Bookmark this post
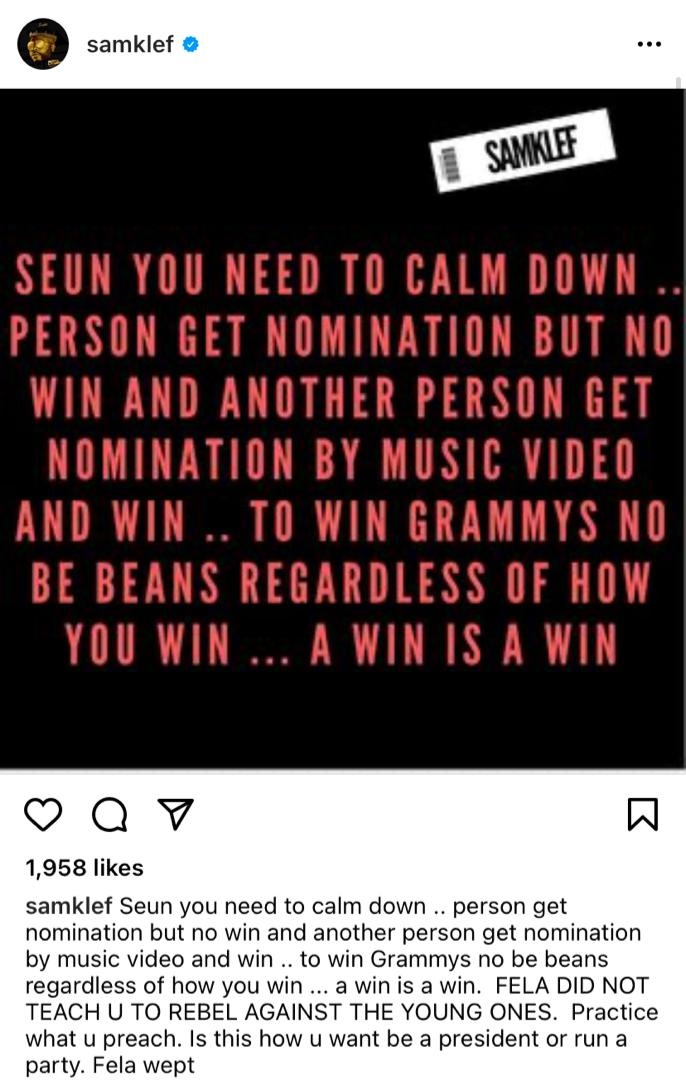The image size is (686, 1080). pos(642,815)
